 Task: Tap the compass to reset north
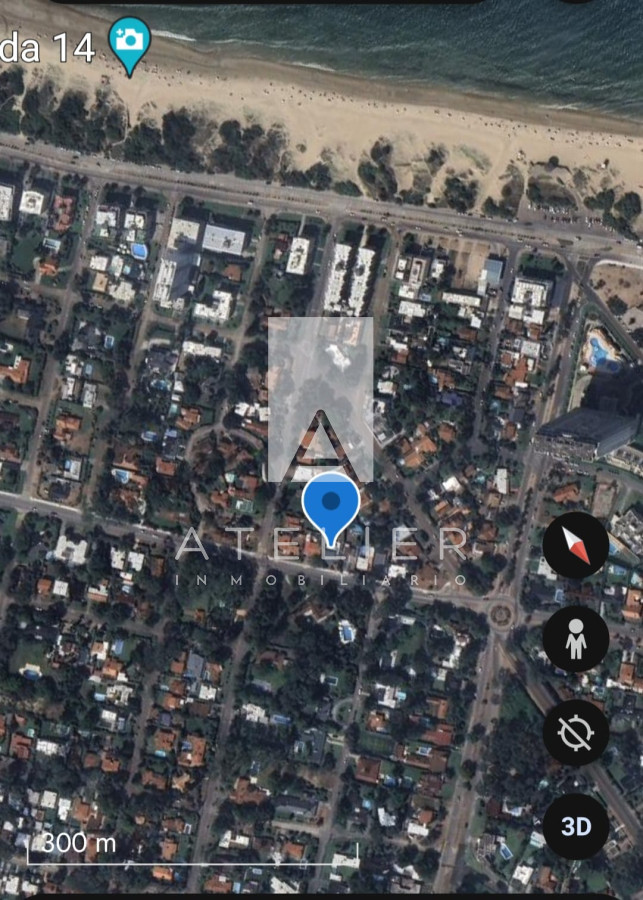point(576,545)
